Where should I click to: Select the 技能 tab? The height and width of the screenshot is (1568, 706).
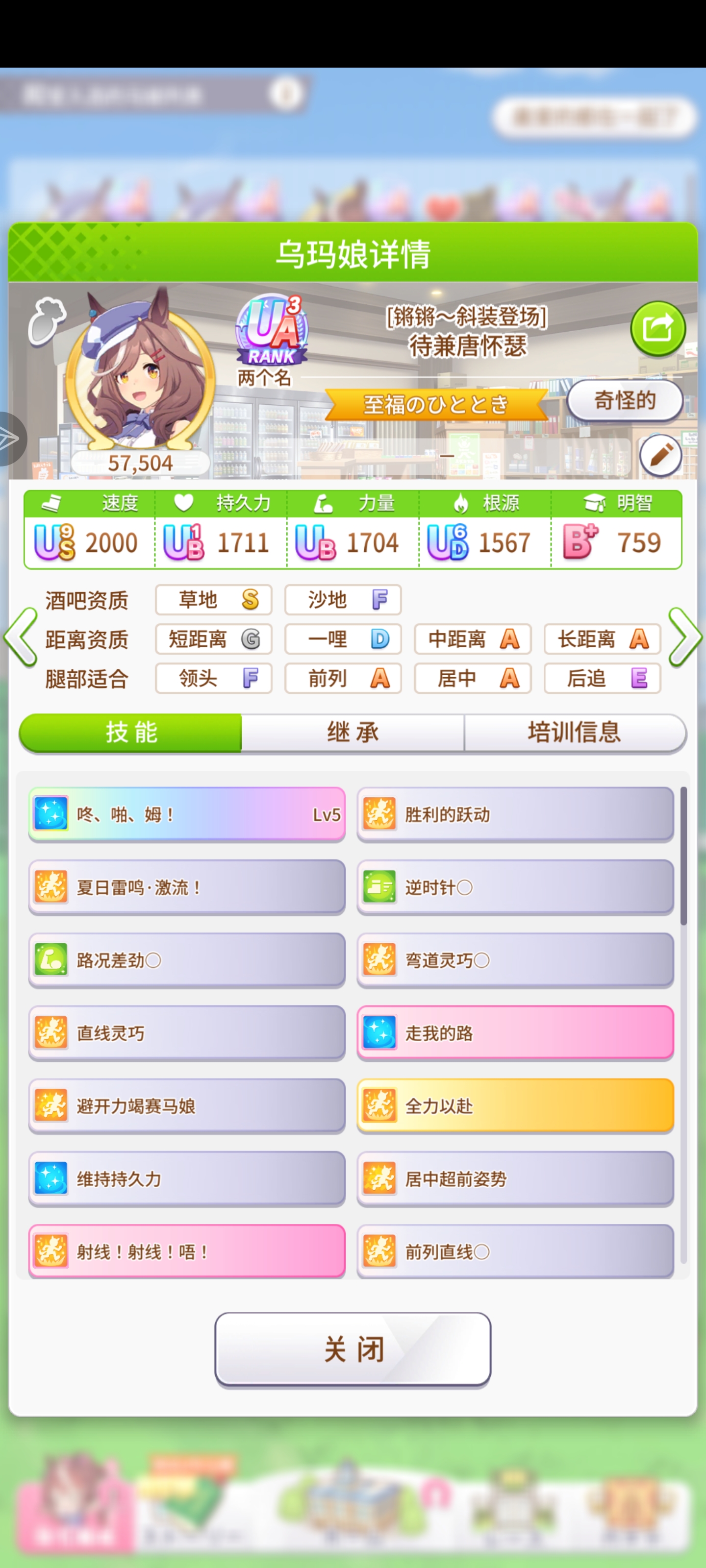(x=131, y=732)
